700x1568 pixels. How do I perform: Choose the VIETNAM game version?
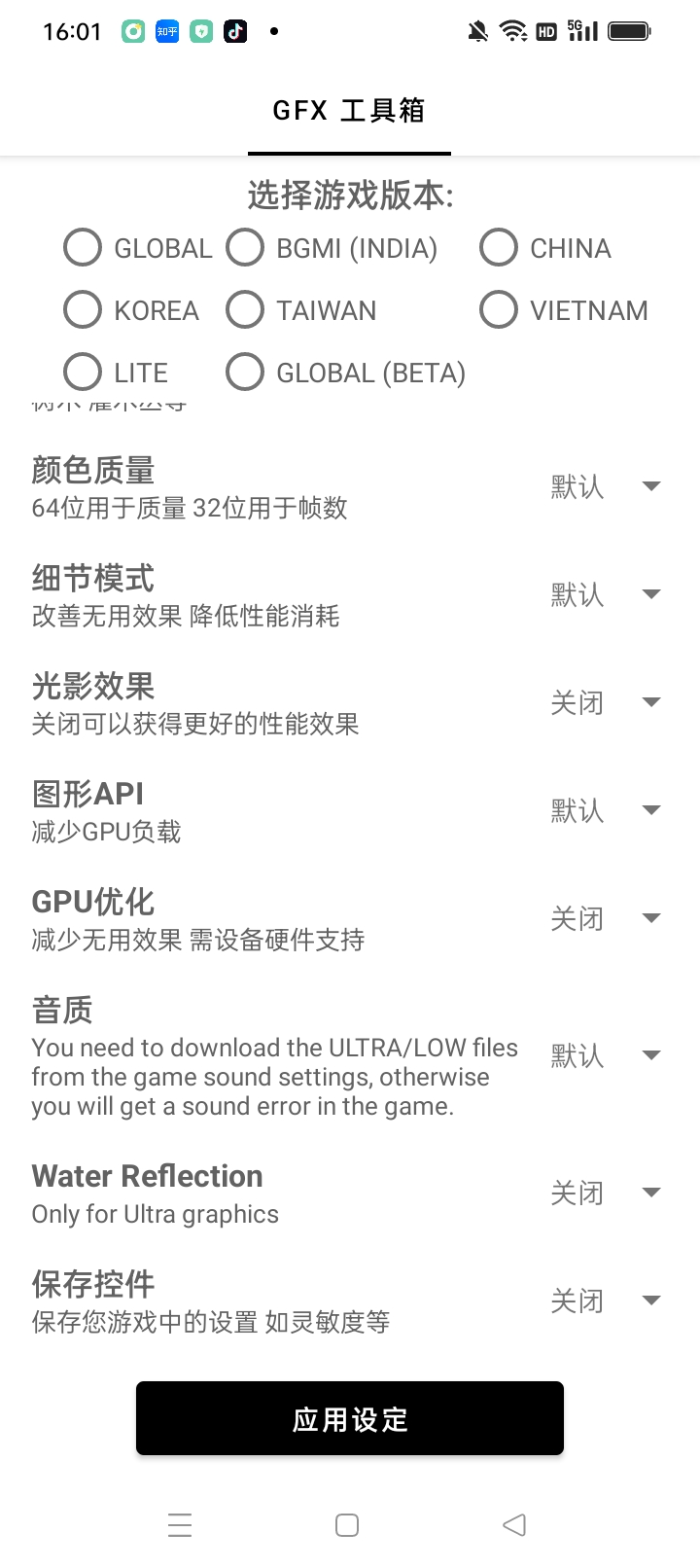tap(499, 309)
